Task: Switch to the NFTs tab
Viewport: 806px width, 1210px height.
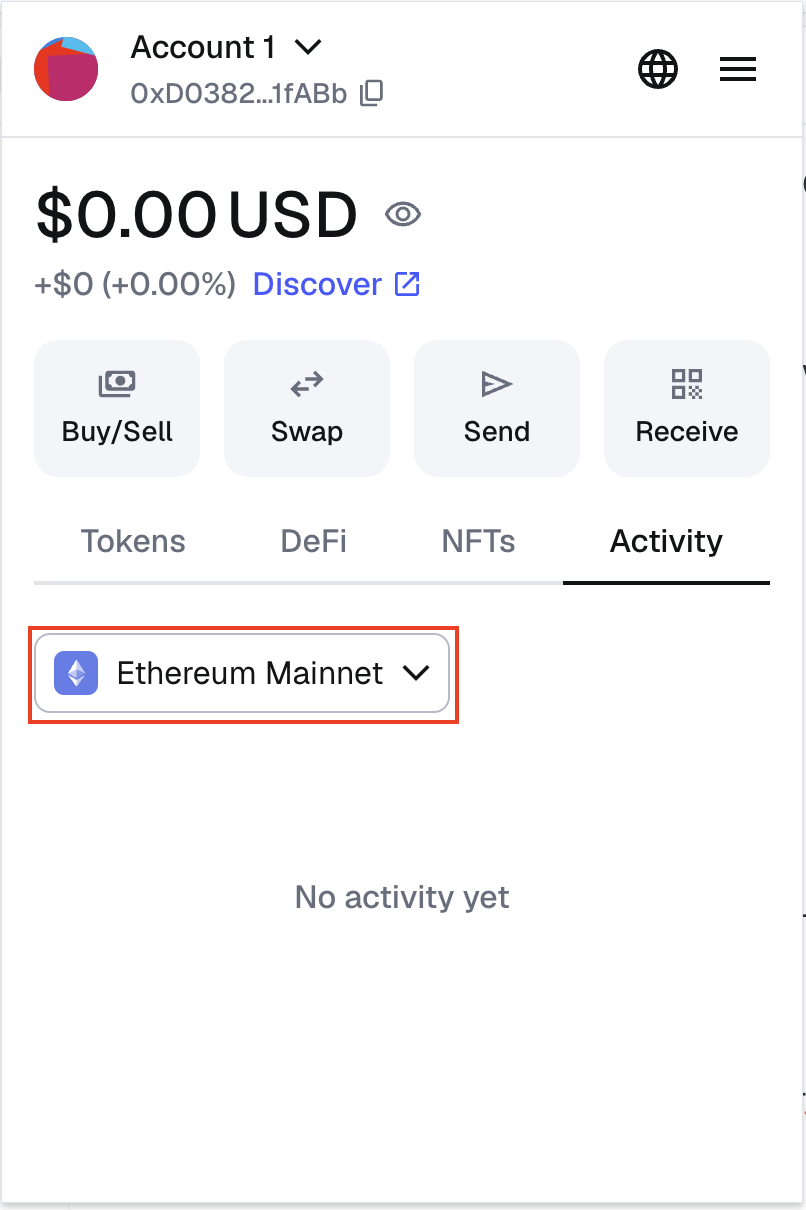Action: click(x=478, y=542)
